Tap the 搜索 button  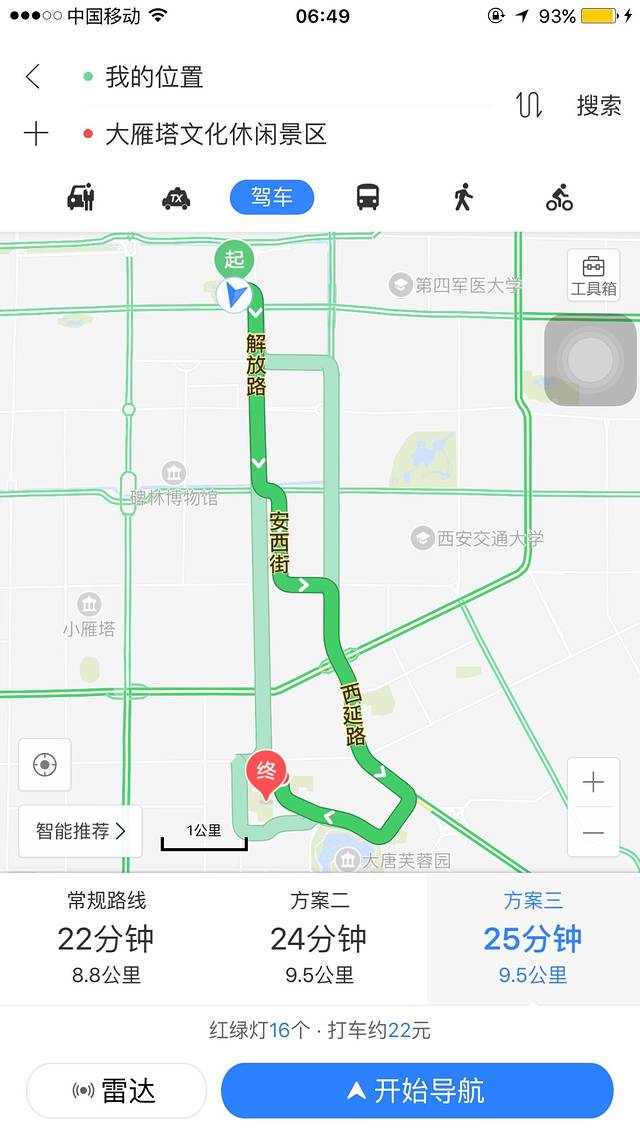[599, 105]
